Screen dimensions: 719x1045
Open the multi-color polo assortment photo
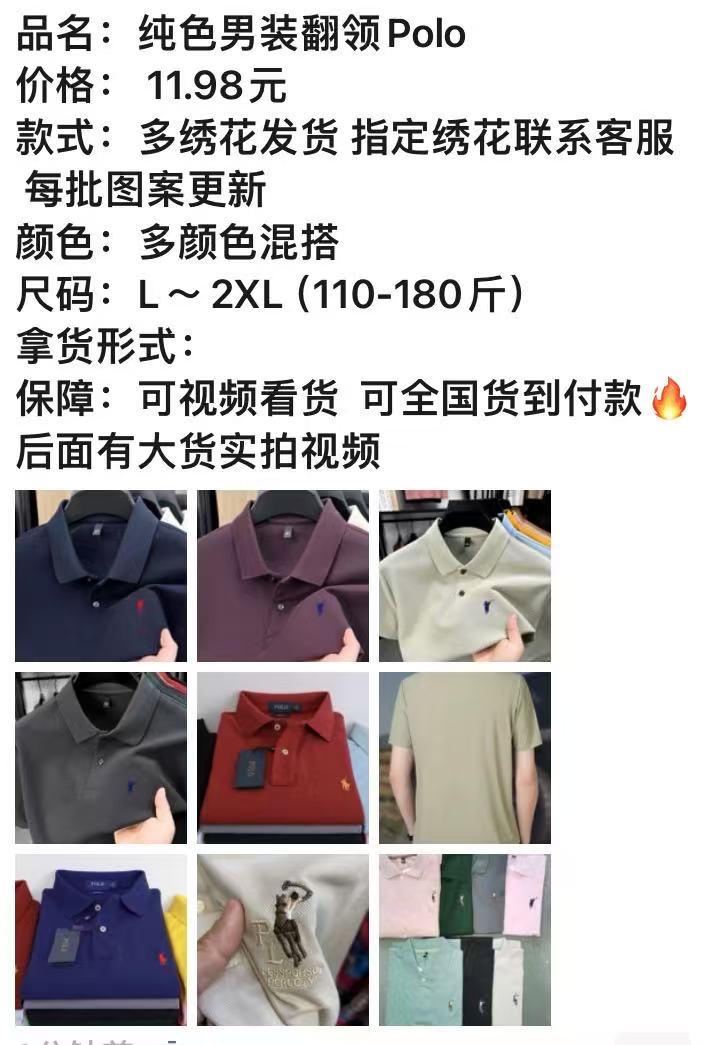point(464,940)
